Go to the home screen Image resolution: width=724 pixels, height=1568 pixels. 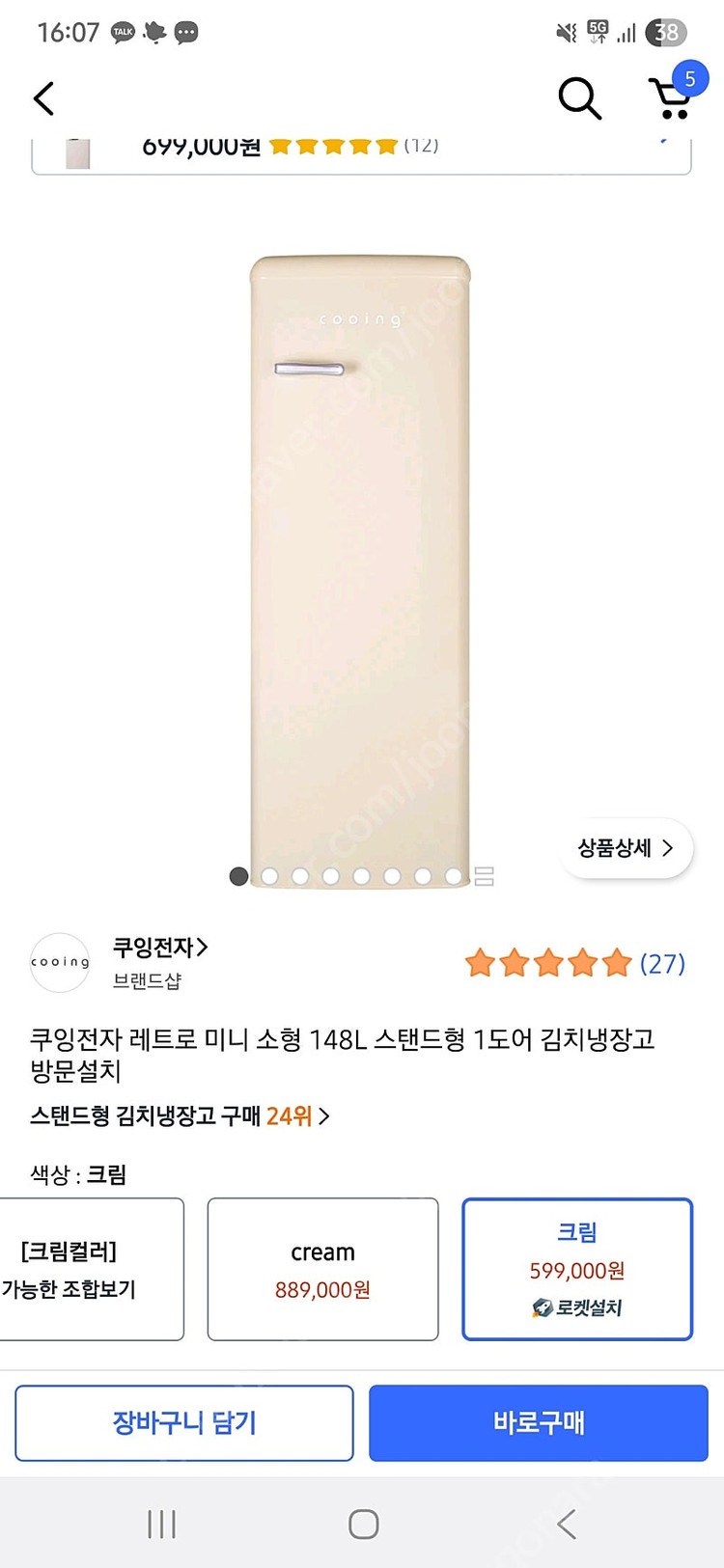pos(363,1525)
